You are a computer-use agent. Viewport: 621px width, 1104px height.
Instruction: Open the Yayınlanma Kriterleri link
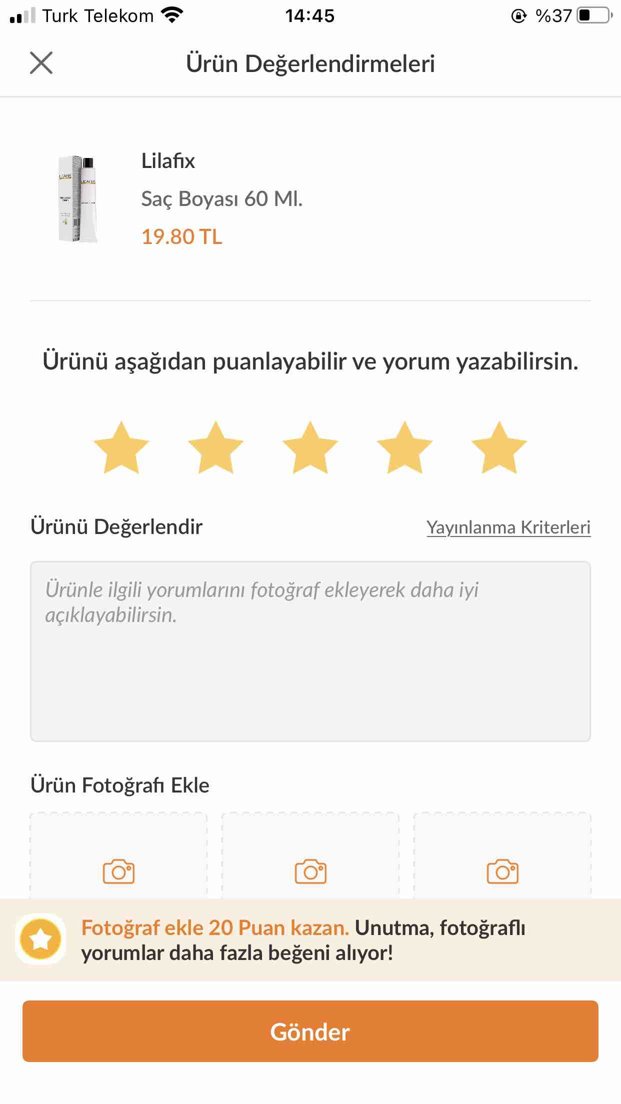[x=508, y=528]
